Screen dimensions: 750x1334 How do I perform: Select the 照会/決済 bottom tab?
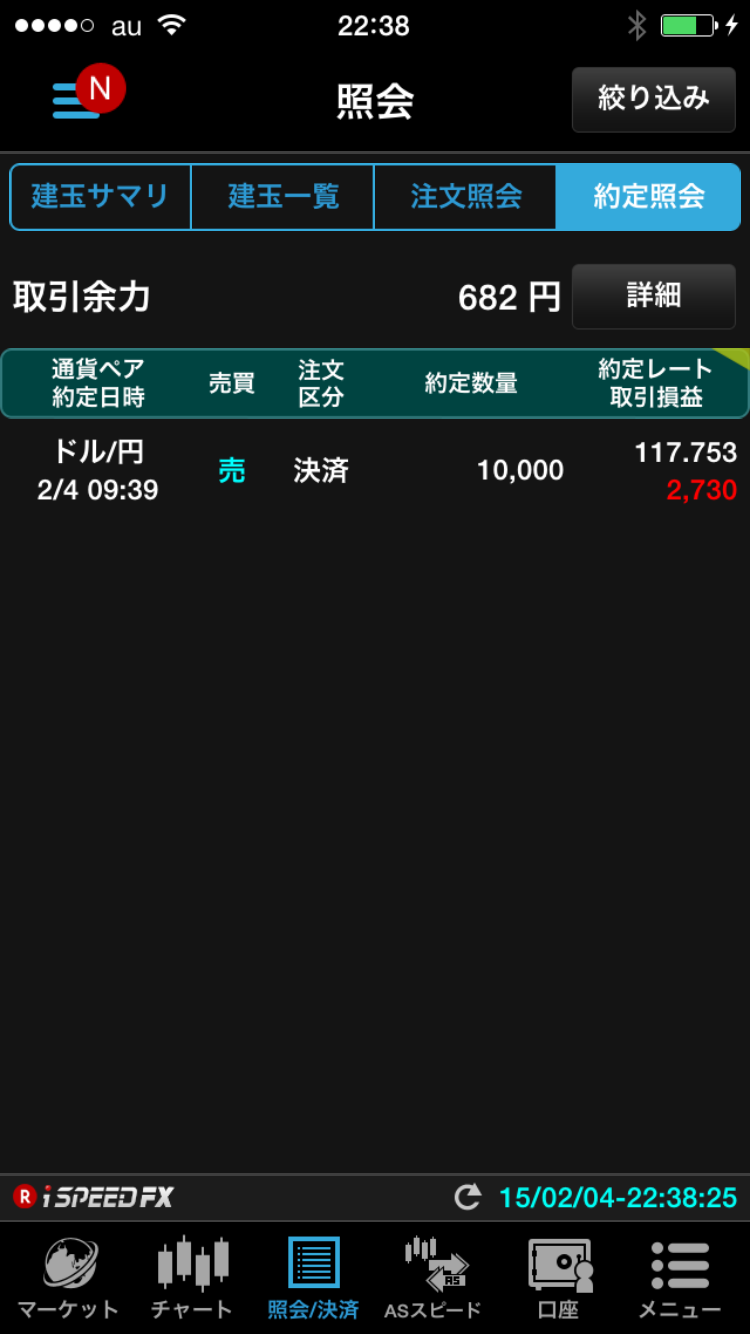click(313, 1277)
